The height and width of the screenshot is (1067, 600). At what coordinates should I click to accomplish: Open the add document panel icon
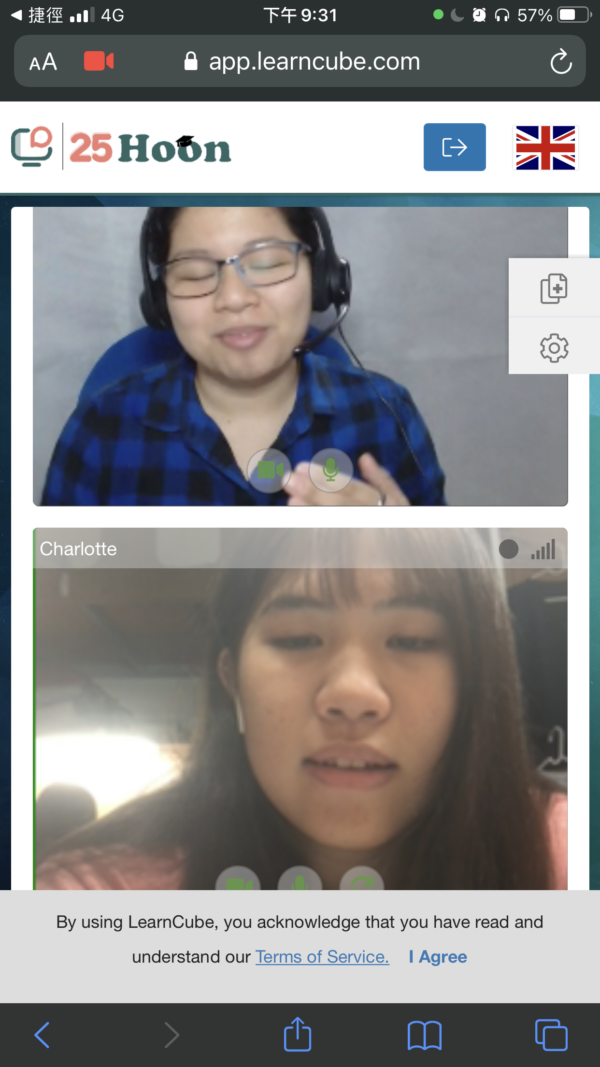click(x=554, y=289)
